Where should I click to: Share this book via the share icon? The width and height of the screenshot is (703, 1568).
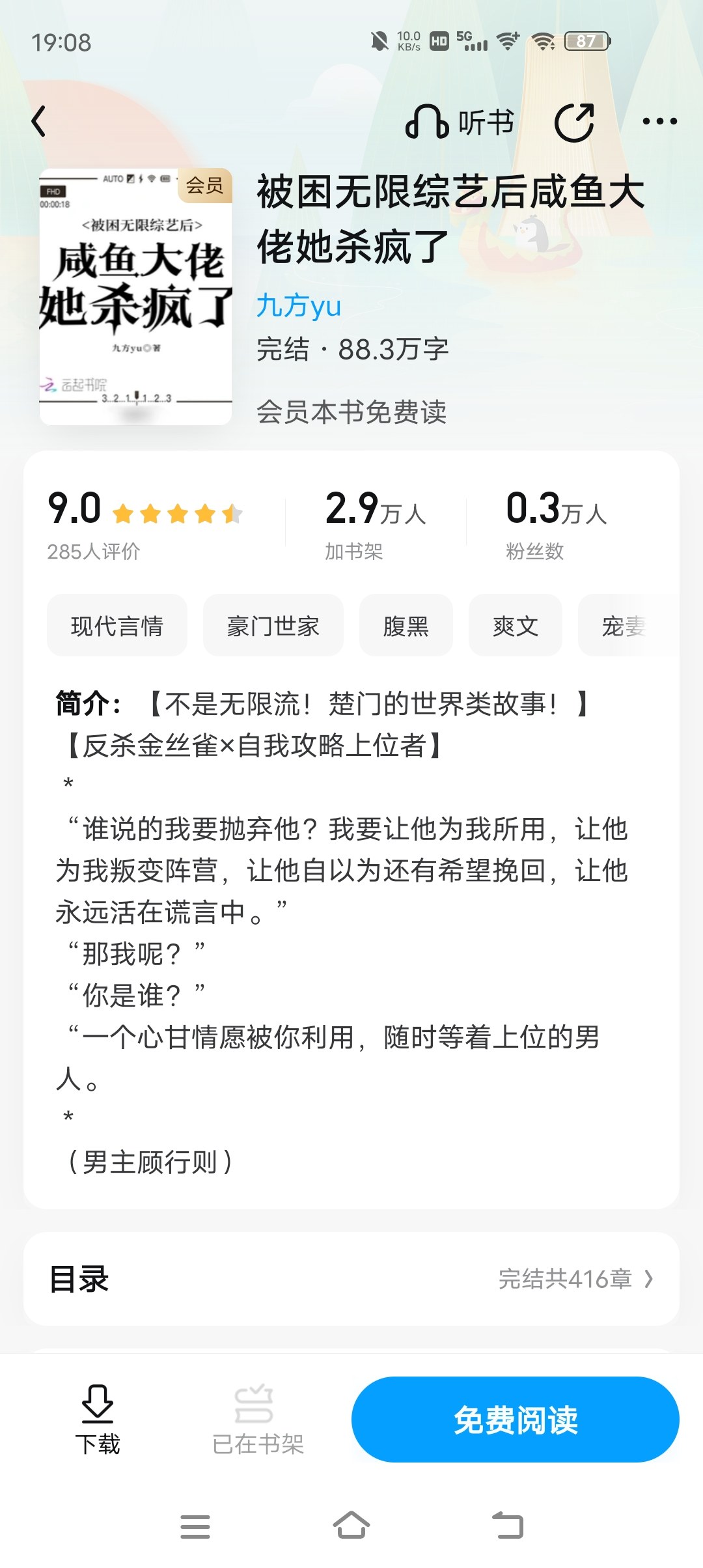coord(574,122)
